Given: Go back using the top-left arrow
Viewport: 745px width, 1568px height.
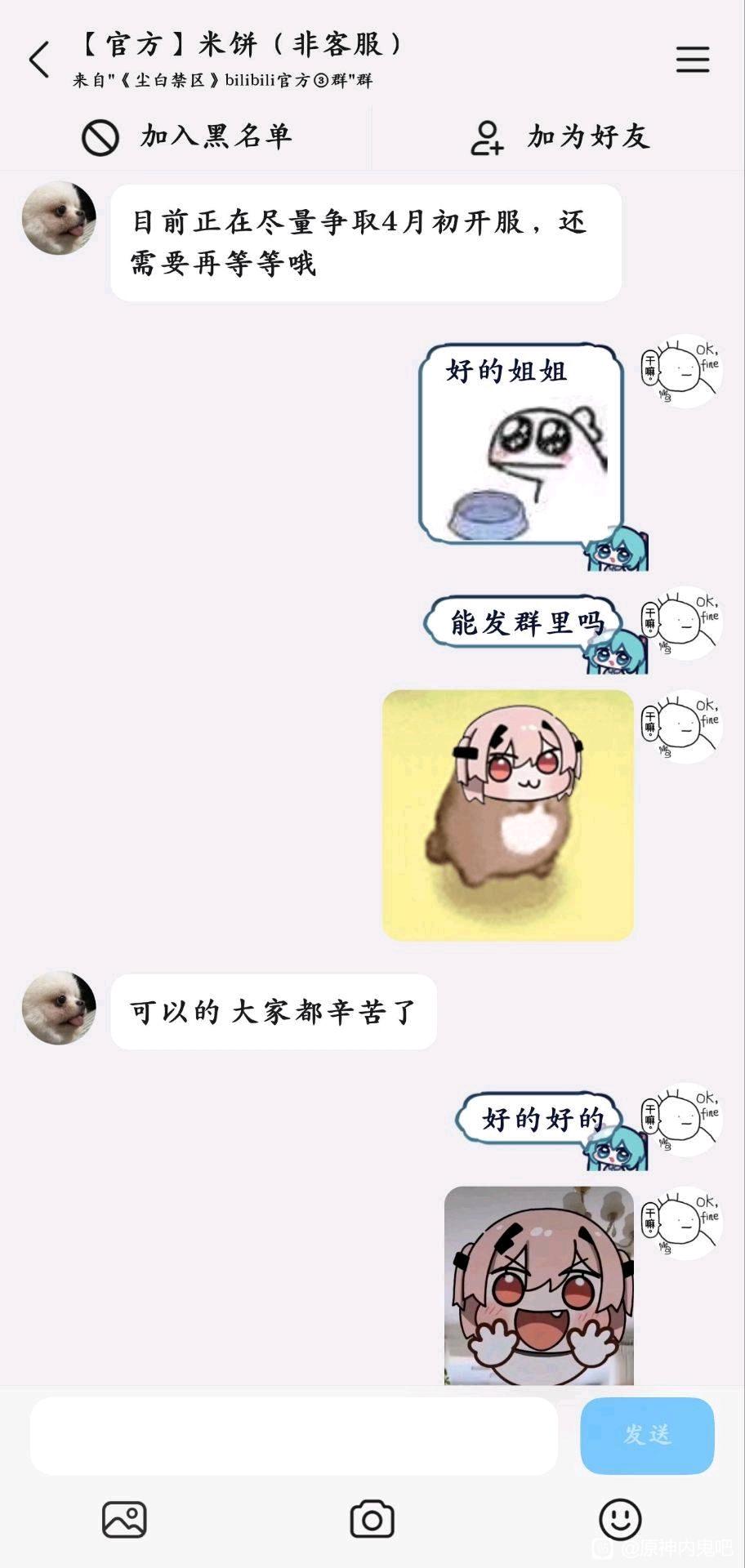Looking at the screenshot, I should (x=39, y=60).
